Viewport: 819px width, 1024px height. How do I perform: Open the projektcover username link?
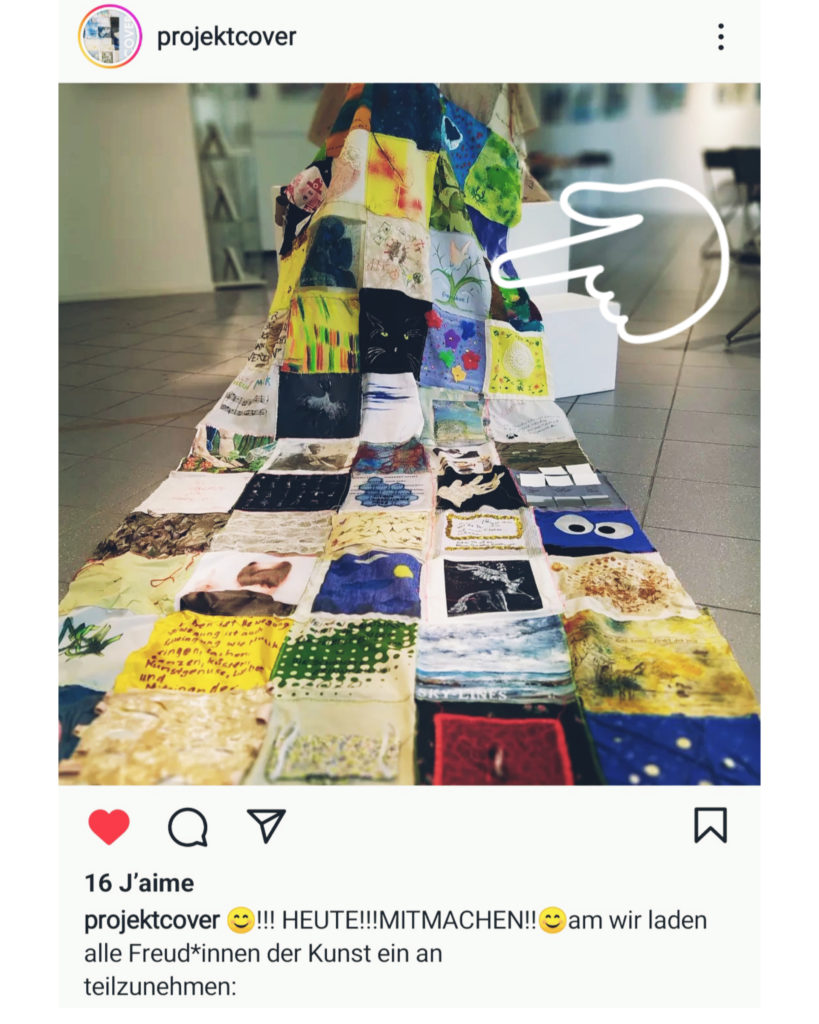226,37
